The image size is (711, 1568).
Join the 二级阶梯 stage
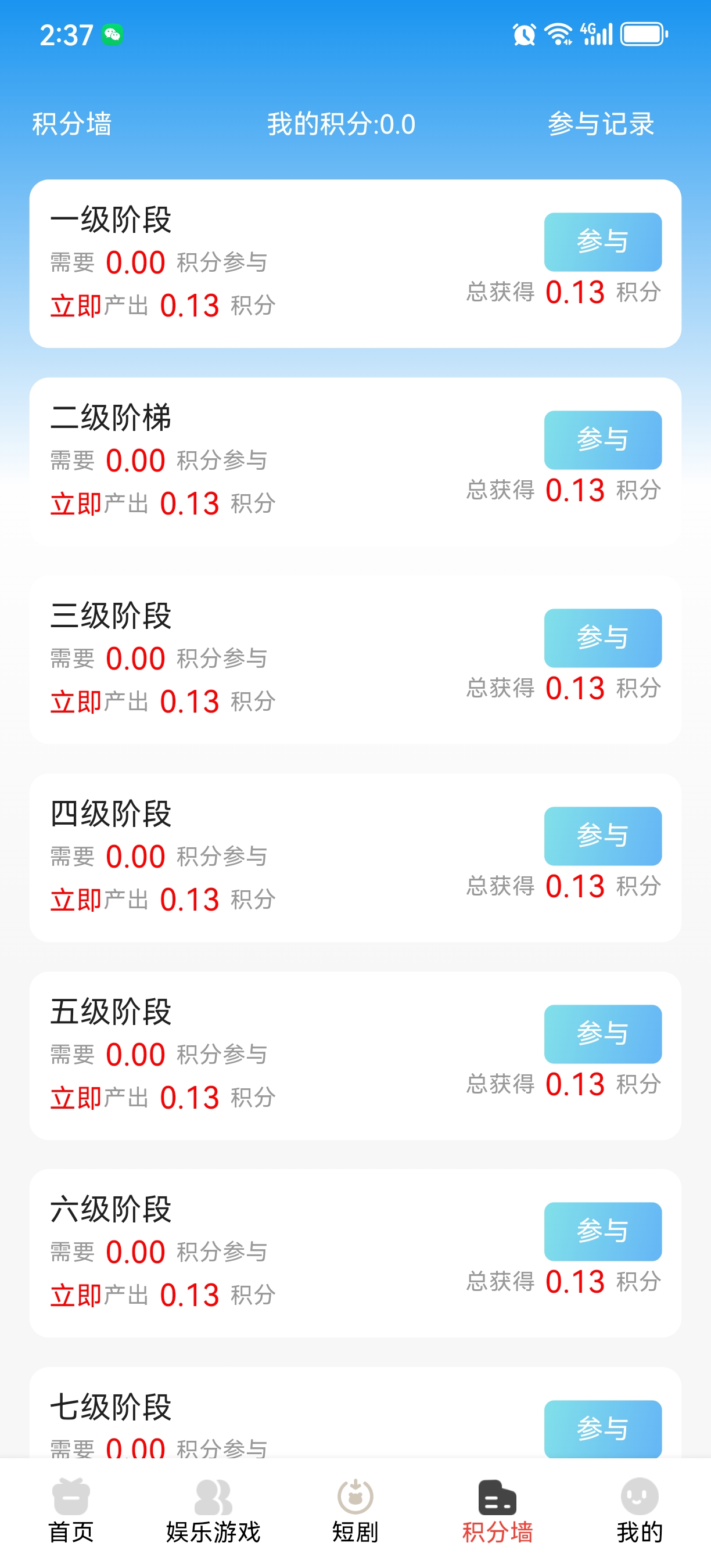pos(602,440)
